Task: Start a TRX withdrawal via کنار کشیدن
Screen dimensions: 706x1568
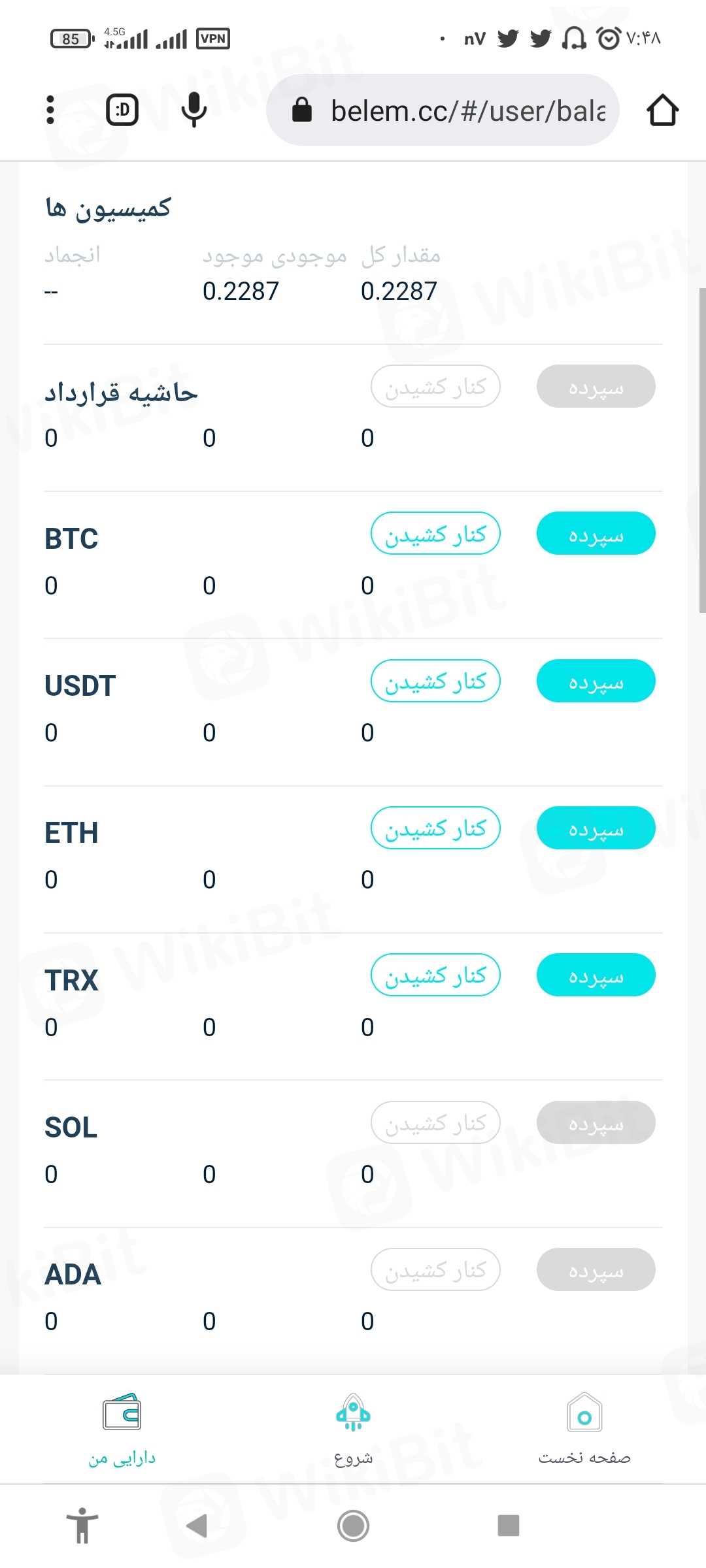Action: pyautogui.click(x=435, y=975)
